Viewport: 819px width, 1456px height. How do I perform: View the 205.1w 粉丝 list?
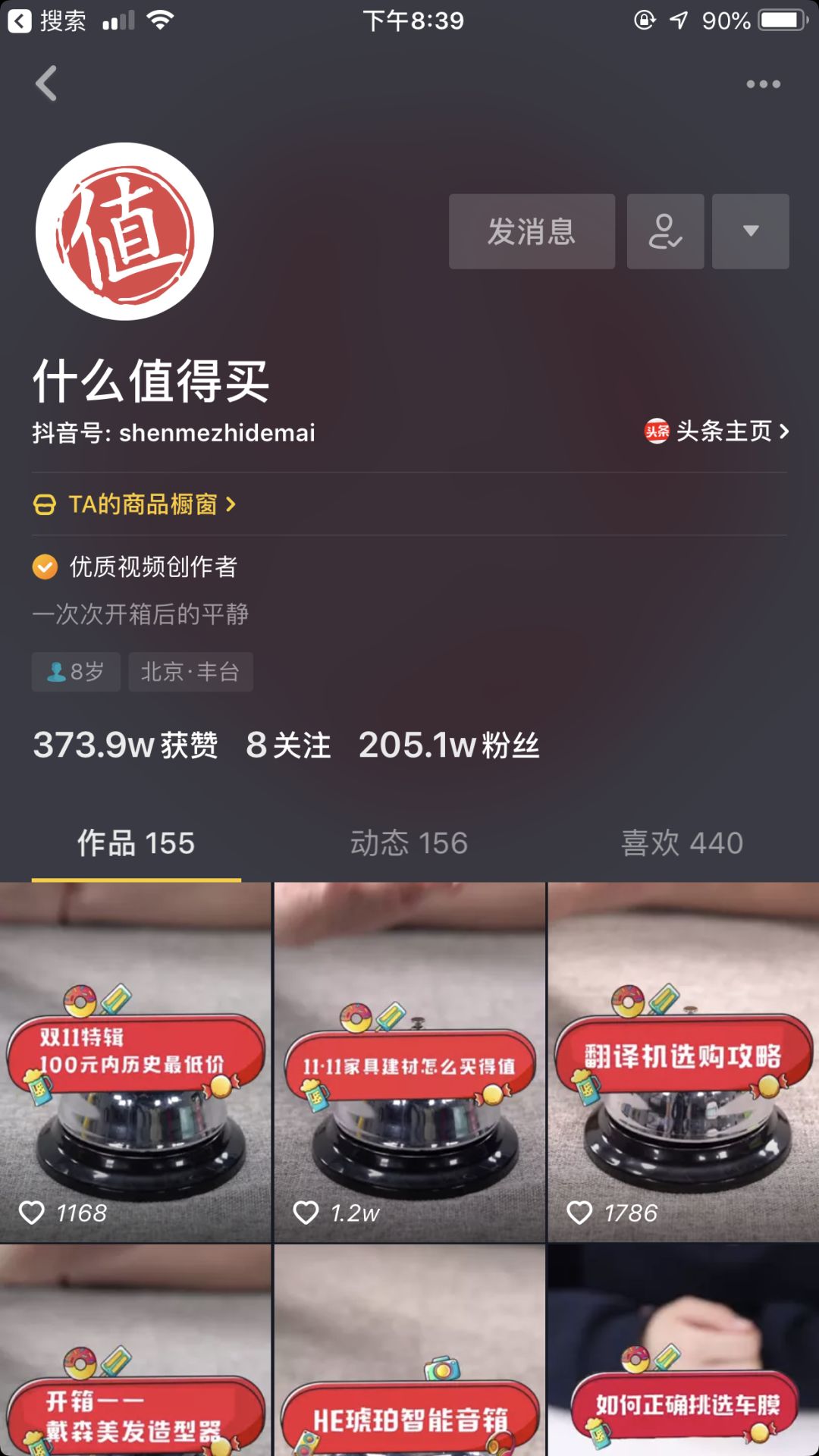[449, 745]
